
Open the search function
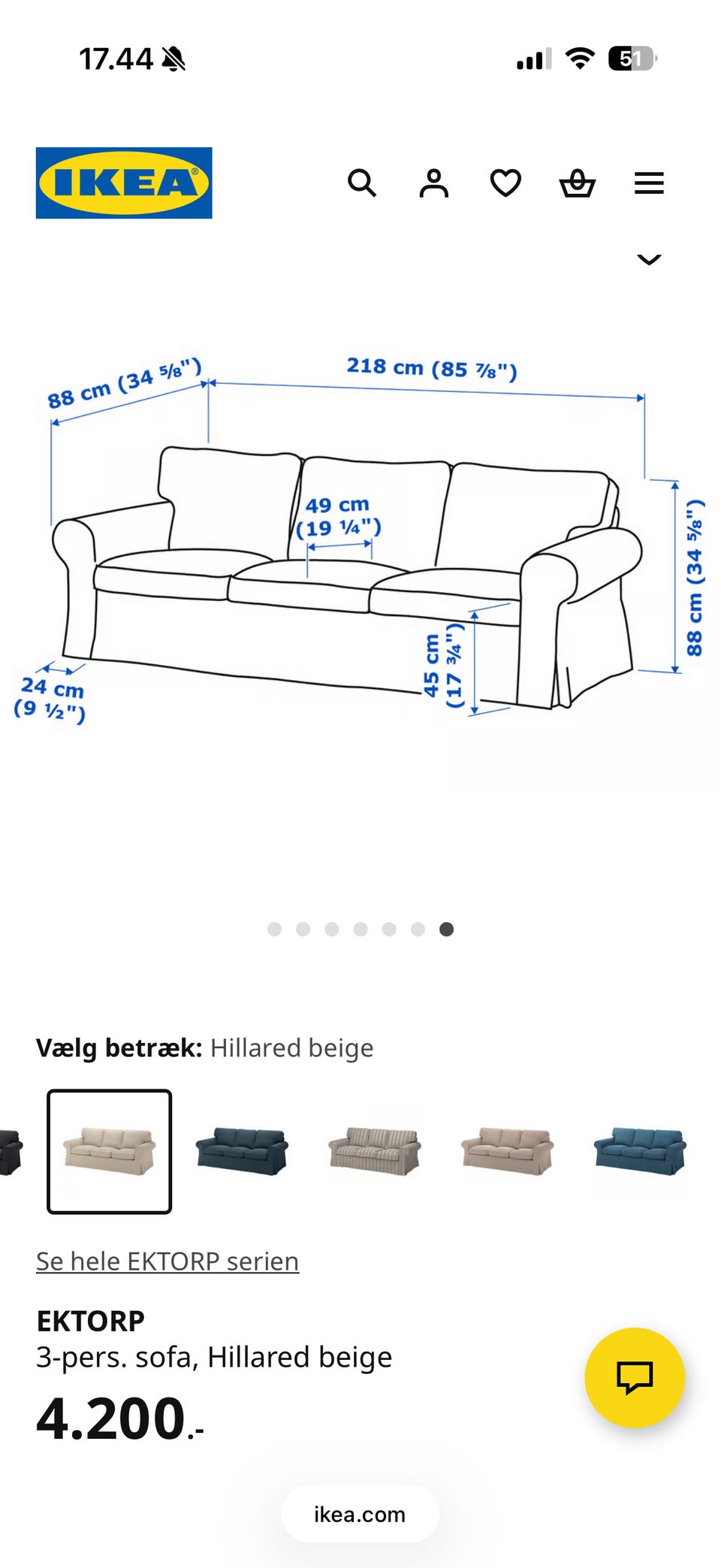(x=363, y=183)
